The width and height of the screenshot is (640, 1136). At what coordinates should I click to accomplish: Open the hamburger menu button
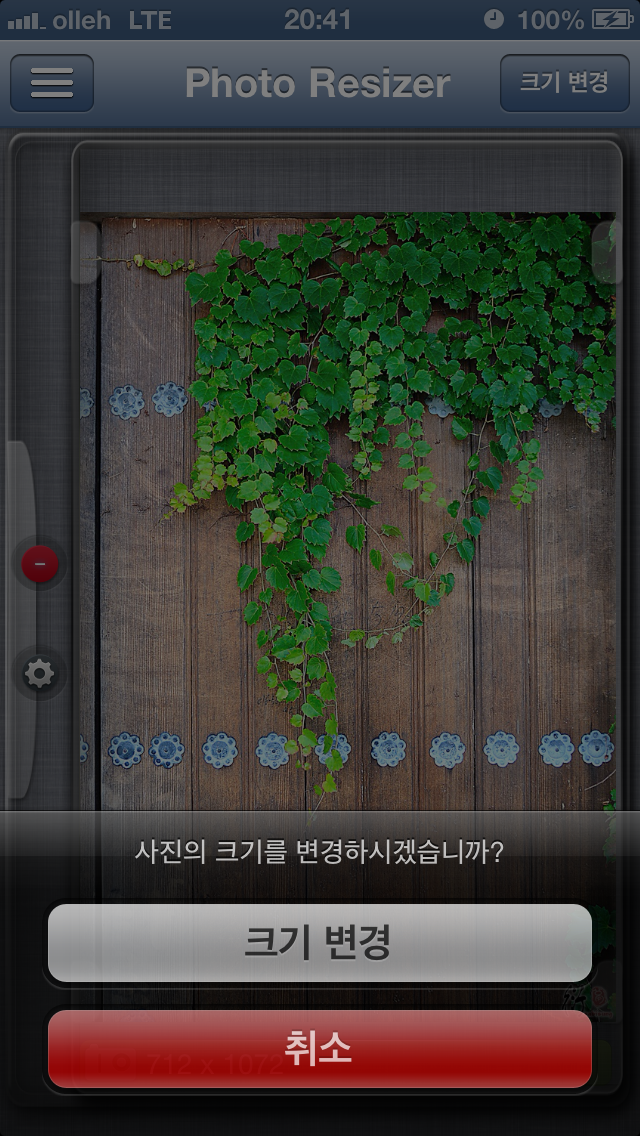click(x=52, y=83)
